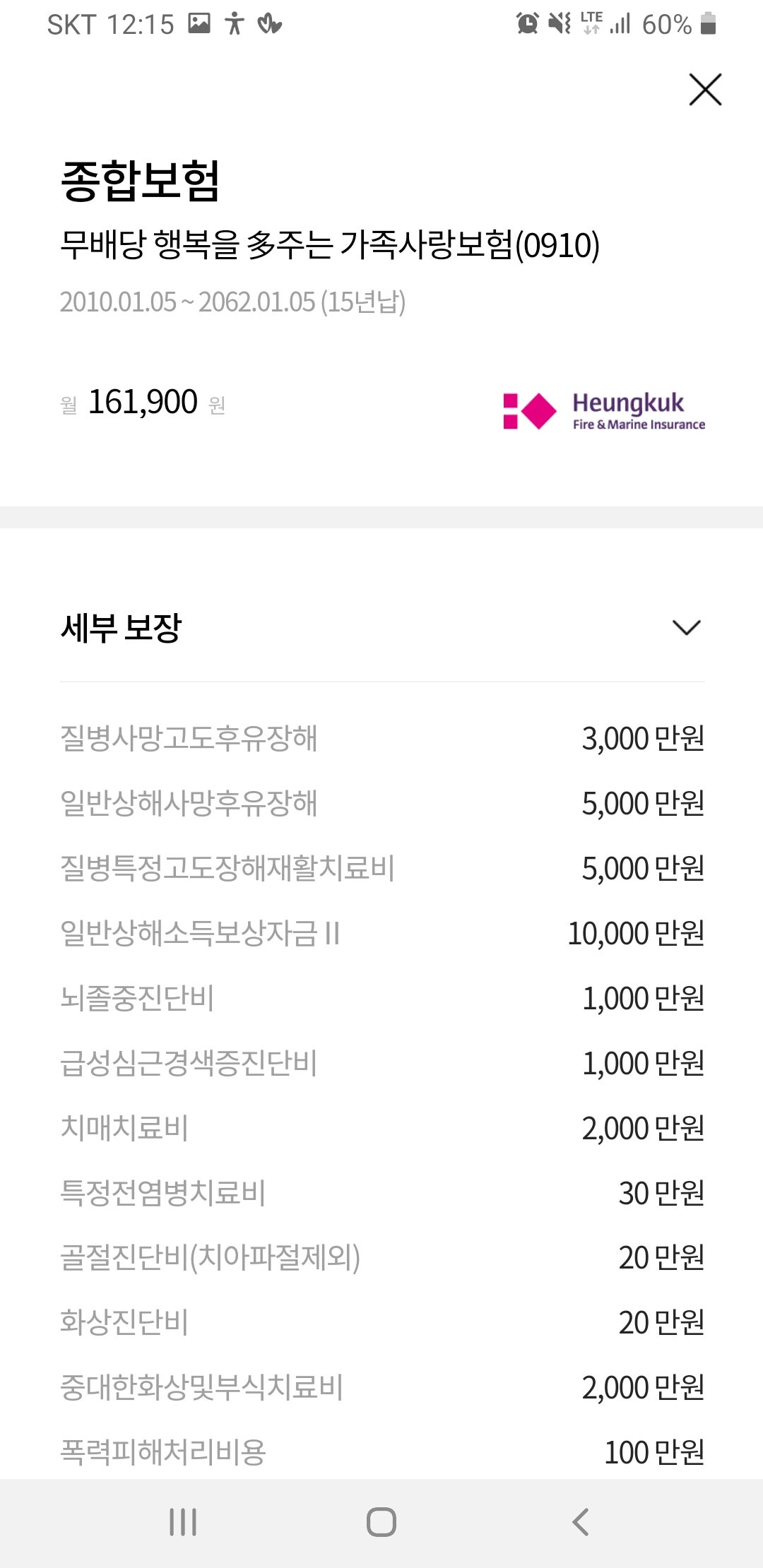Return to the home screen
Screen dimensions: 763x1568
[x=381, y=1522]
